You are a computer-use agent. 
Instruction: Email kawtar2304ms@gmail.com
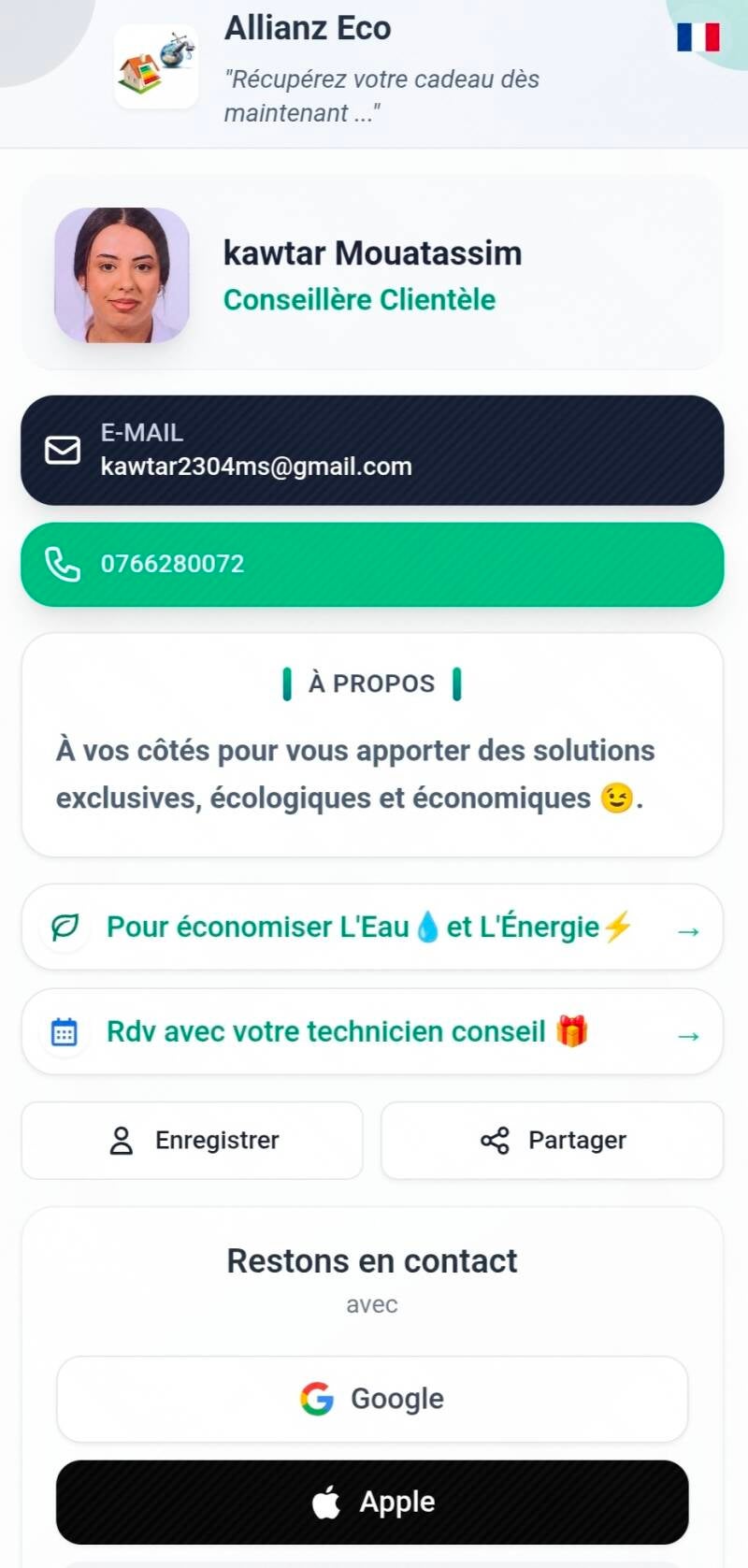(372, 451)
